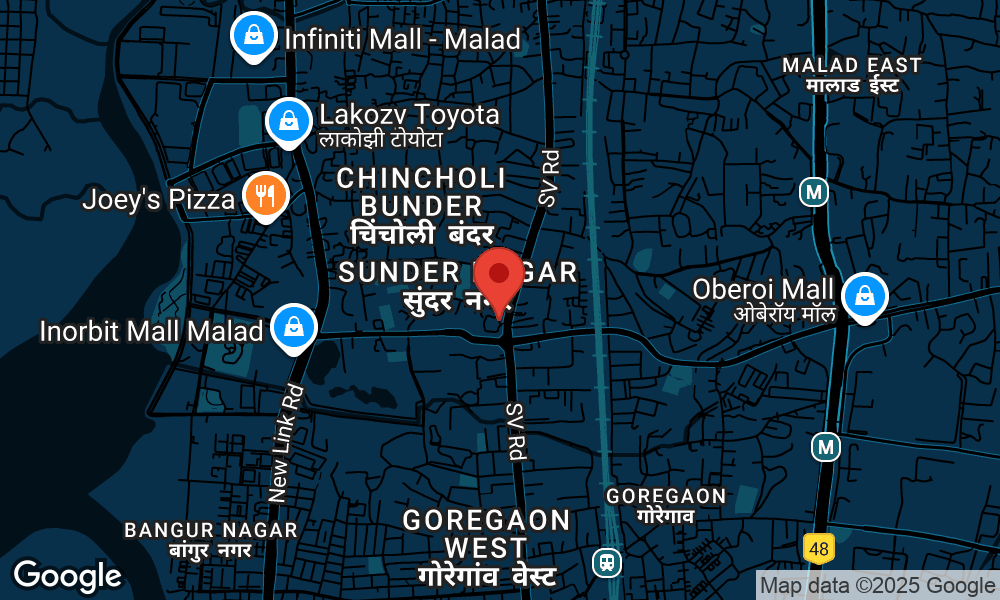Viewport: 1000px width, 600px height.
Task: Select the Goregaon railway station icon
Action: [x=606, y=562]
